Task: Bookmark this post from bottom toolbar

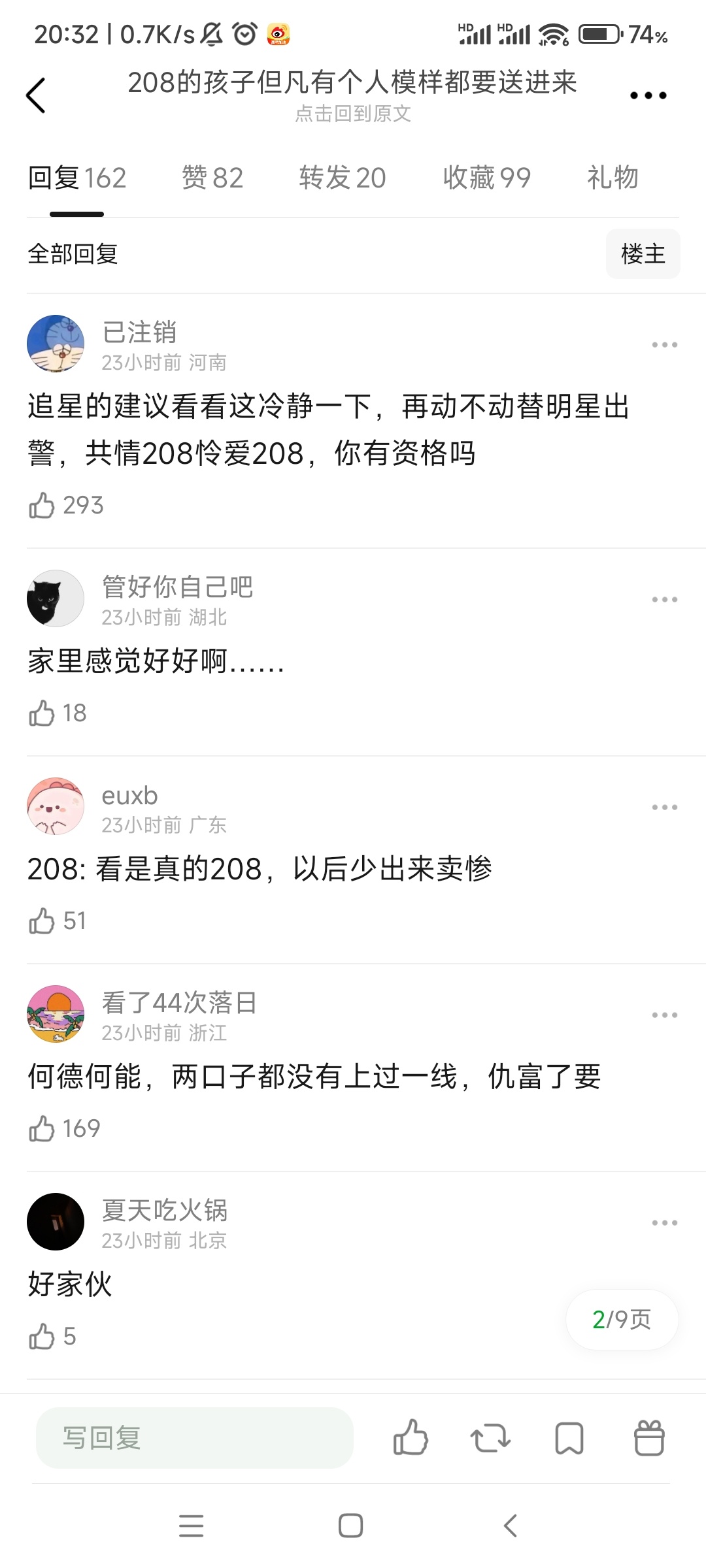Action: (x=569, y=1438)
